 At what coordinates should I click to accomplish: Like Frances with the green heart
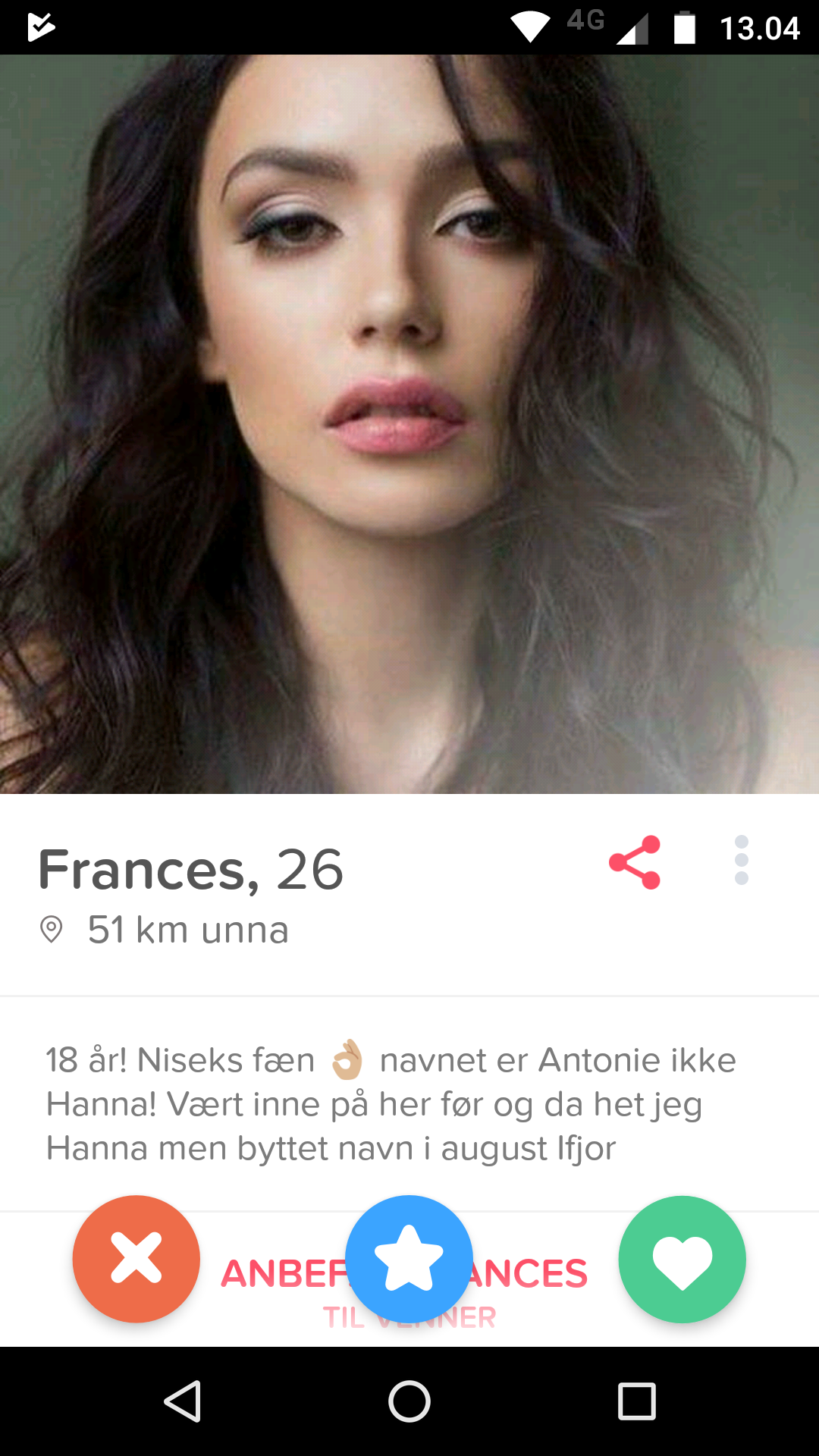click(682, 1259)
